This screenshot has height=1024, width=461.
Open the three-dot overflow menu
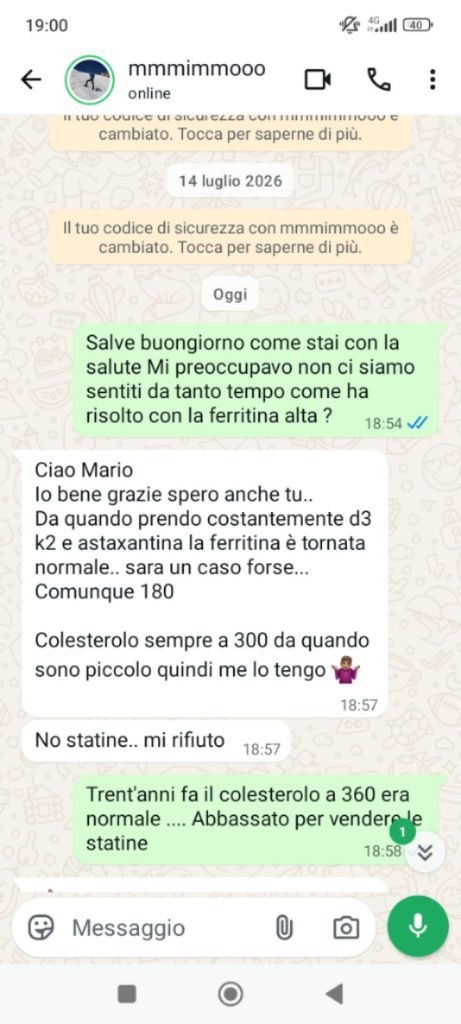click(x=432, y=80)
